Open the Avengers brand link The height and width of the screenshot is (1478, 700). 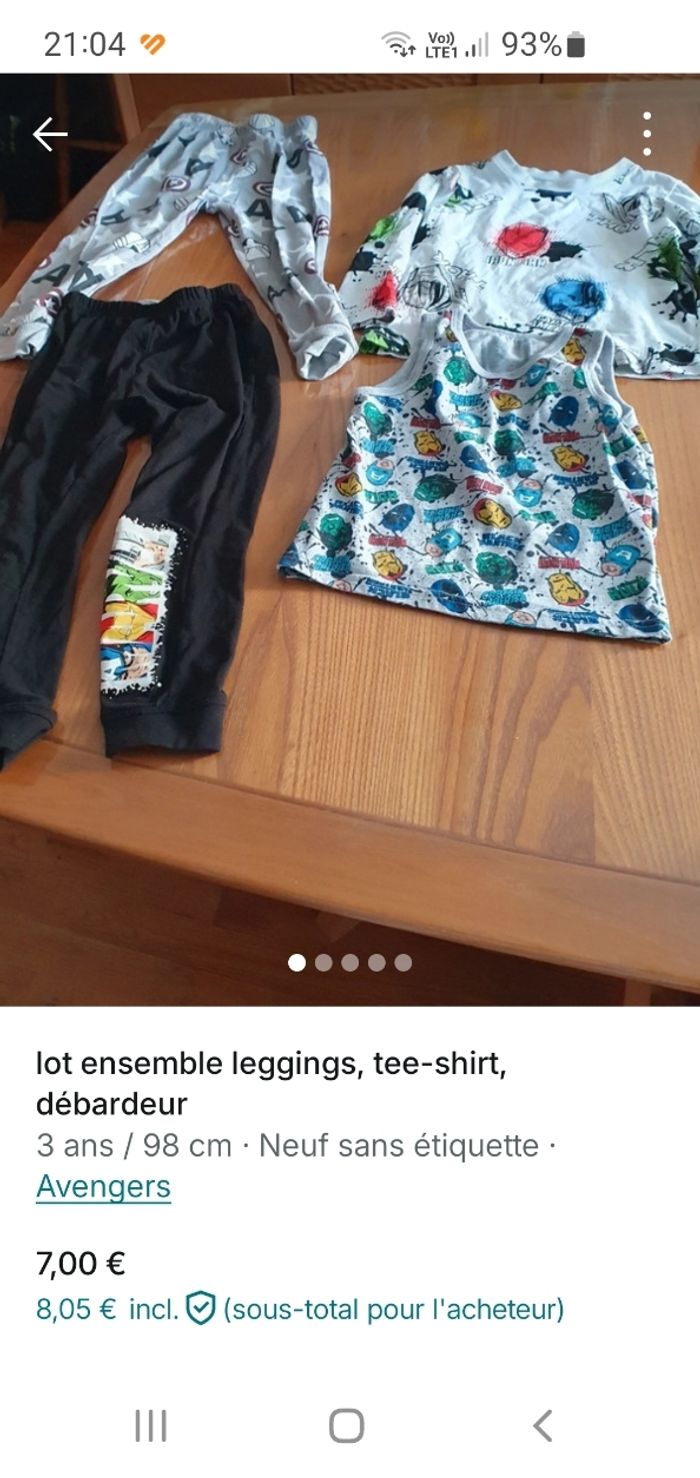[104, 1187]
